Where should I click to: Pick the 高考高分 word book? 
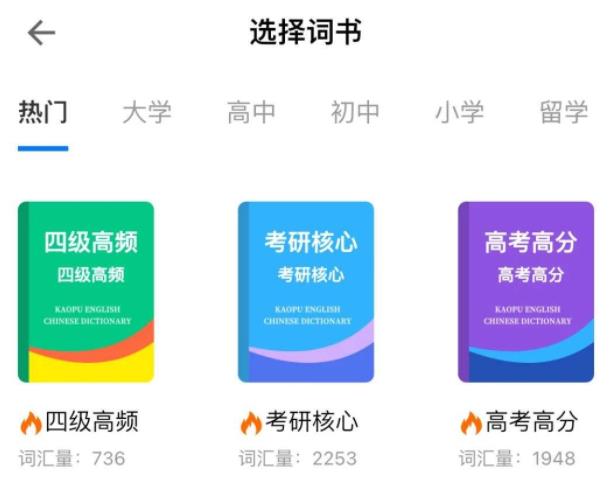526,292
